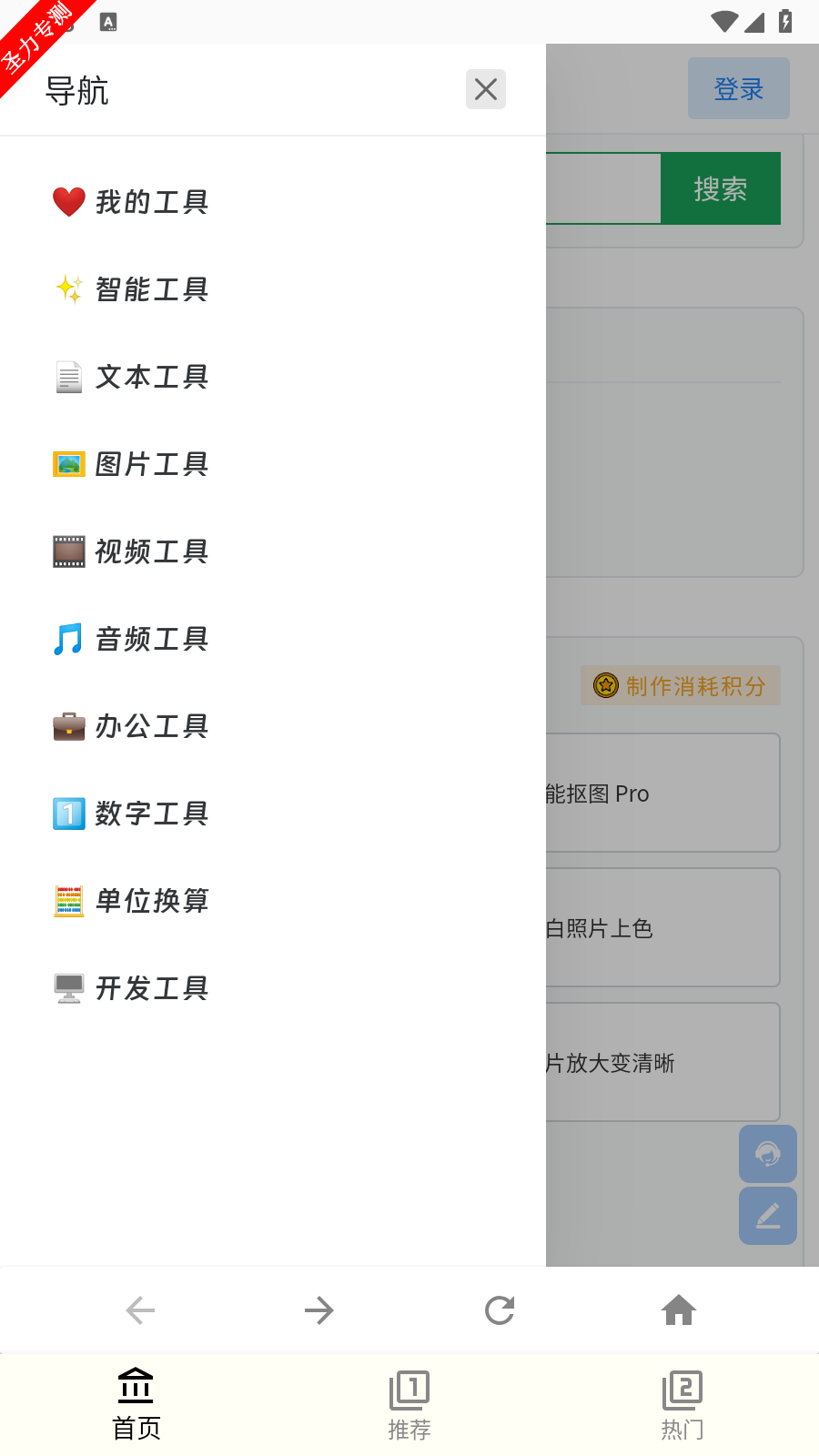Switch to the 首页 tab
The height and width of the screenshot is (1456, 819).
136,1405
